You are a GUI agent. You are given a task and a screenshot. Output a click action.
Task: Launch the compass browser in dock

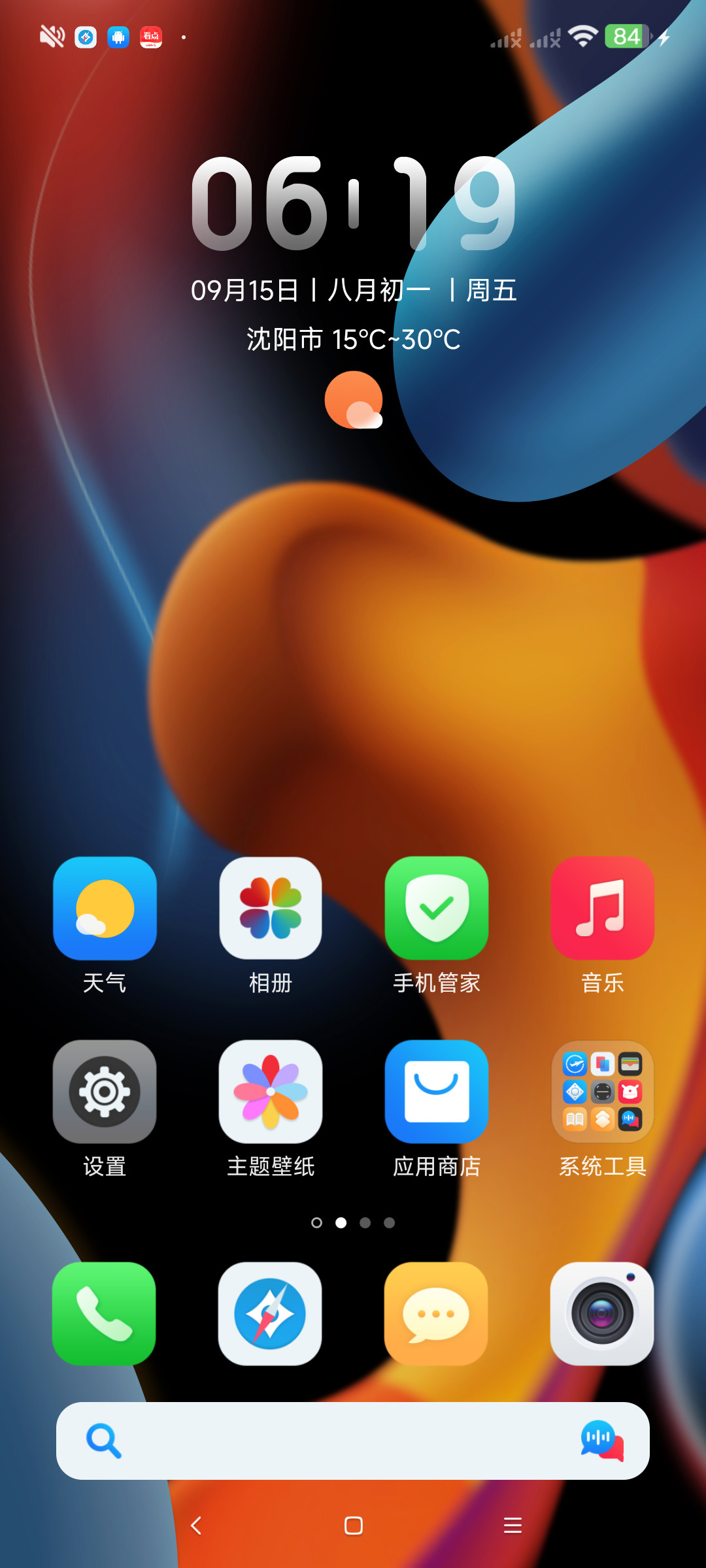tap(271, 1313)
